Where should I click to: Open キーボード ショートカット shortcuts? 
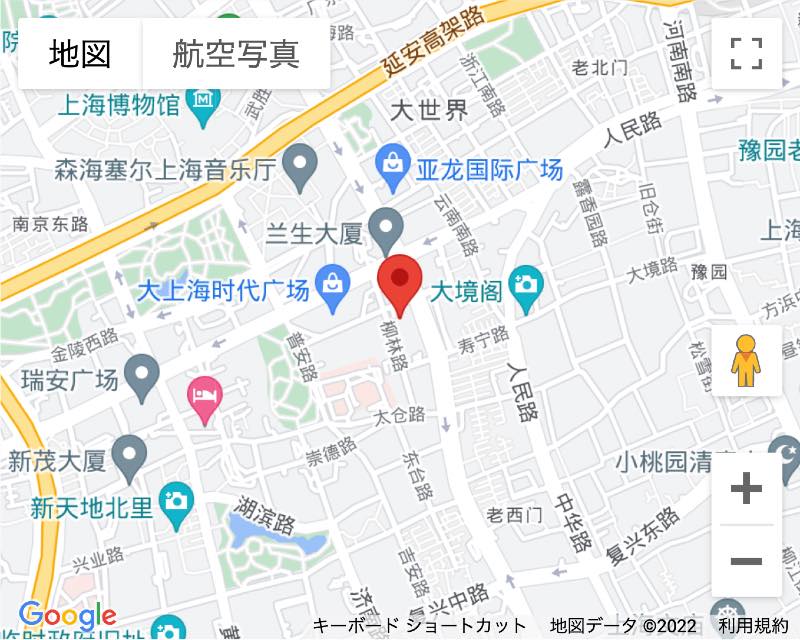coord(419,626)
